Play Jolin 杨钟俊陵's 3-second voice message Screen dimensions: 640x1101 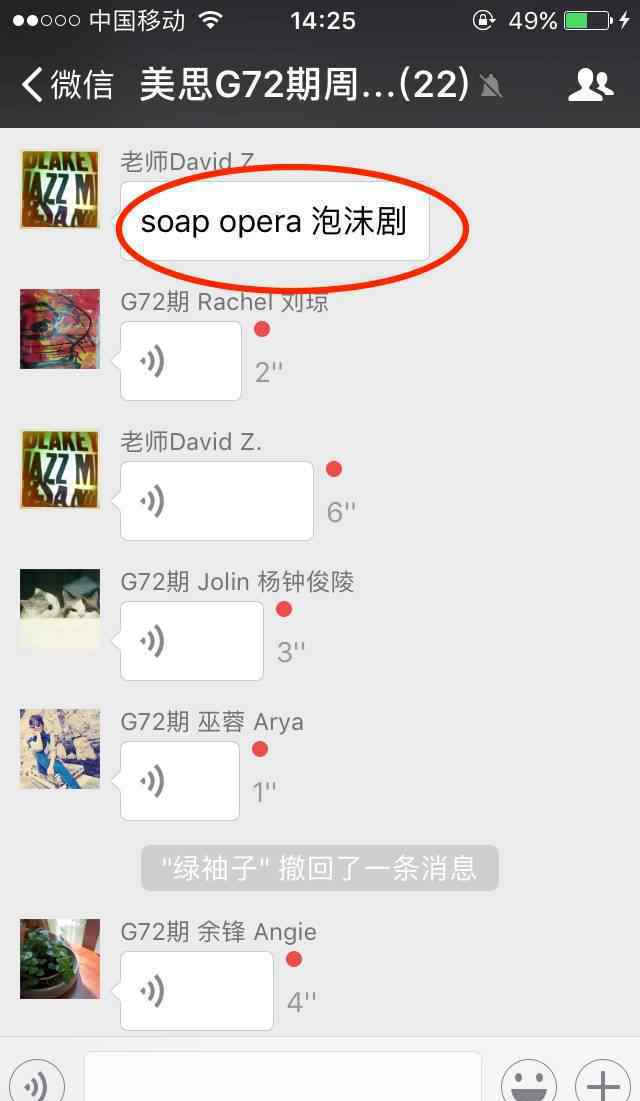[192, 641]
